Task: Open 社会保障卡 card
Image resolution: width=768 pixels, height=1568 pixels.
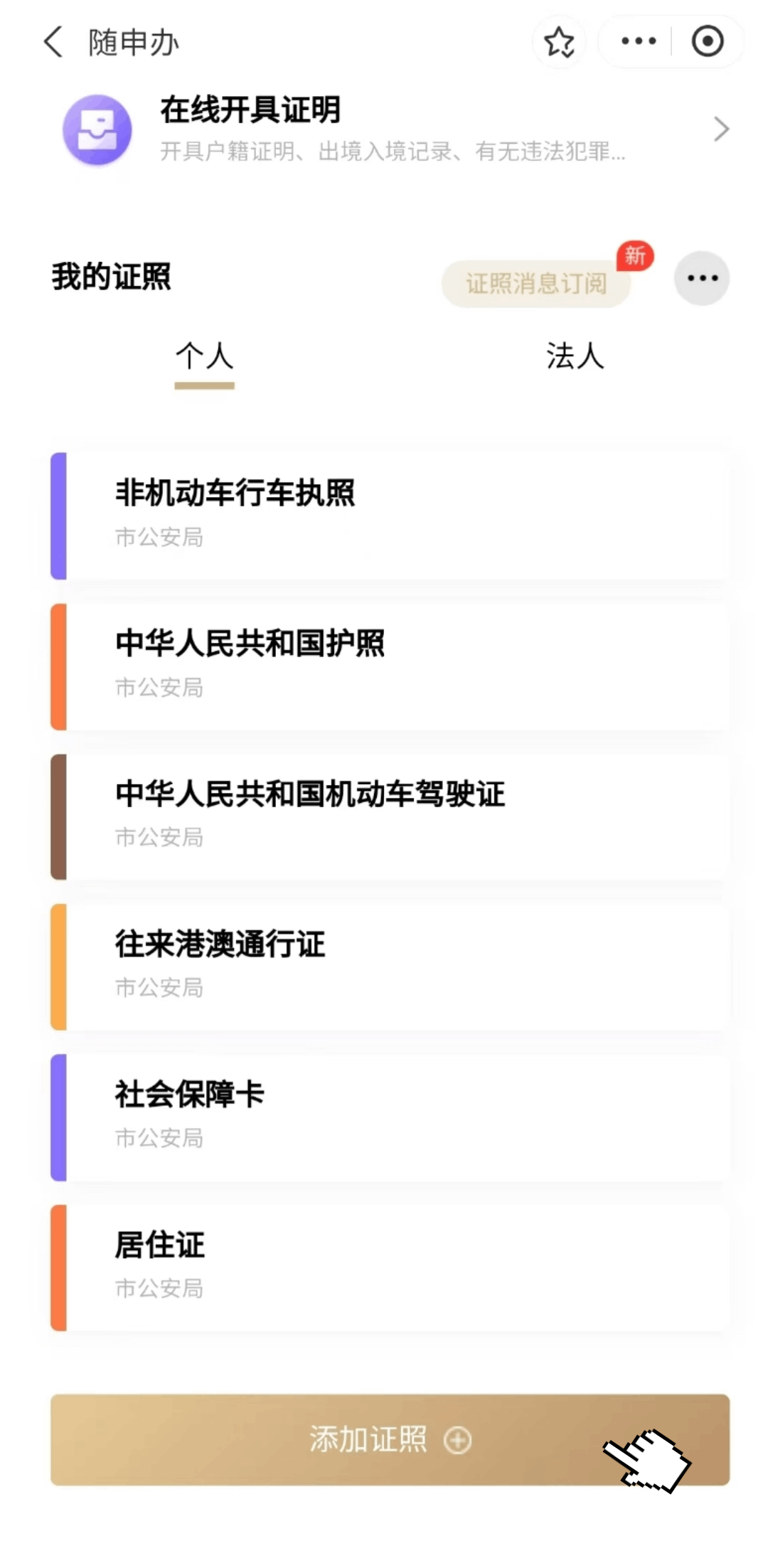Action: [390, 1116]
